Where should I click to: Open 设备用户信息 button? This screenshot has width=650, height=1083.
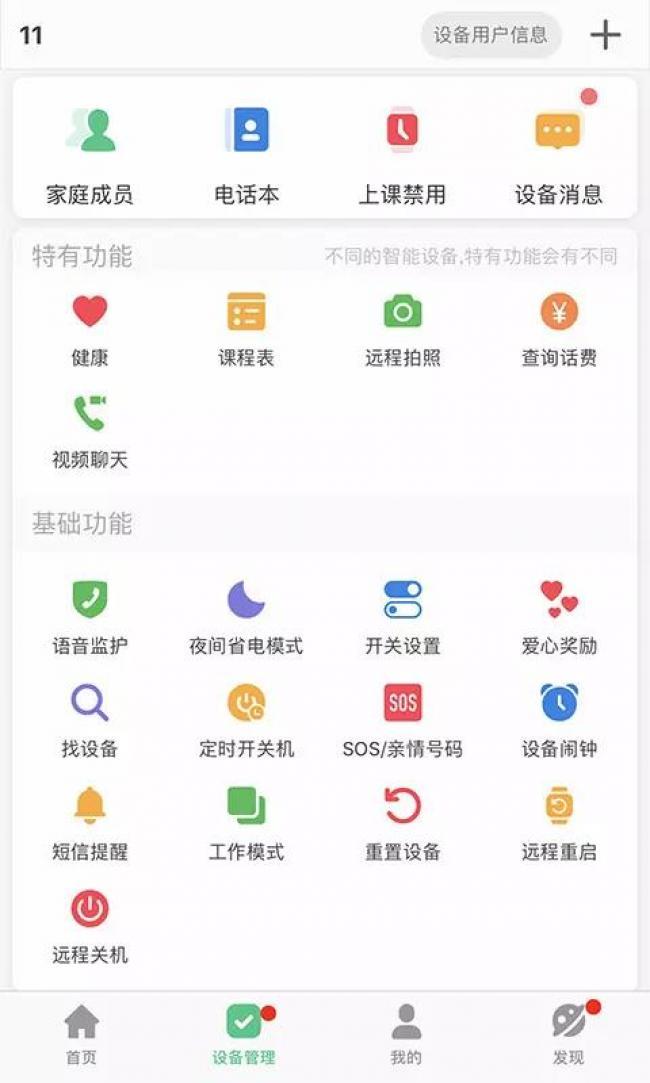[490, 35]
